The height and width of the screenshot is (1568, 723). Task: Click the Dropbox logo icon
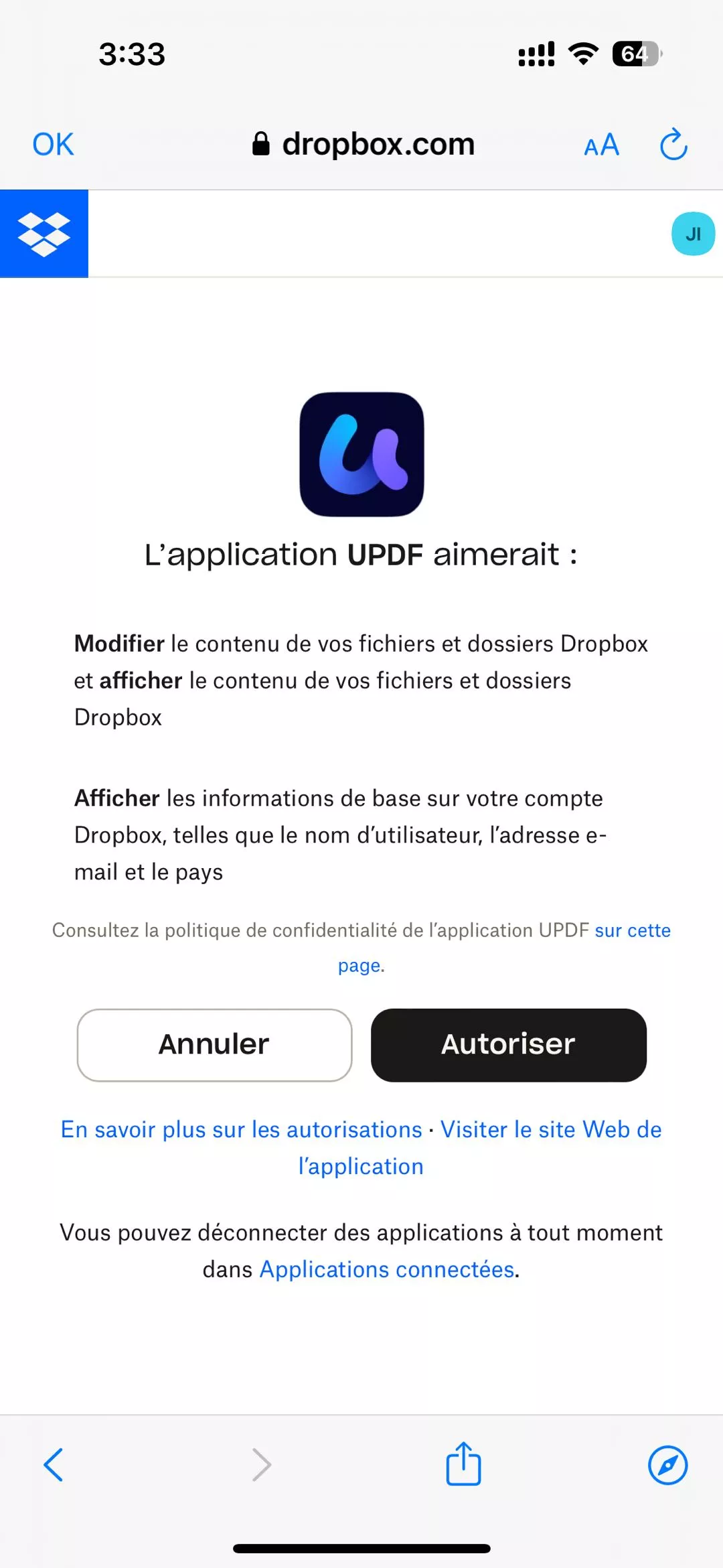pyautogui.click(x=44, y=233)
